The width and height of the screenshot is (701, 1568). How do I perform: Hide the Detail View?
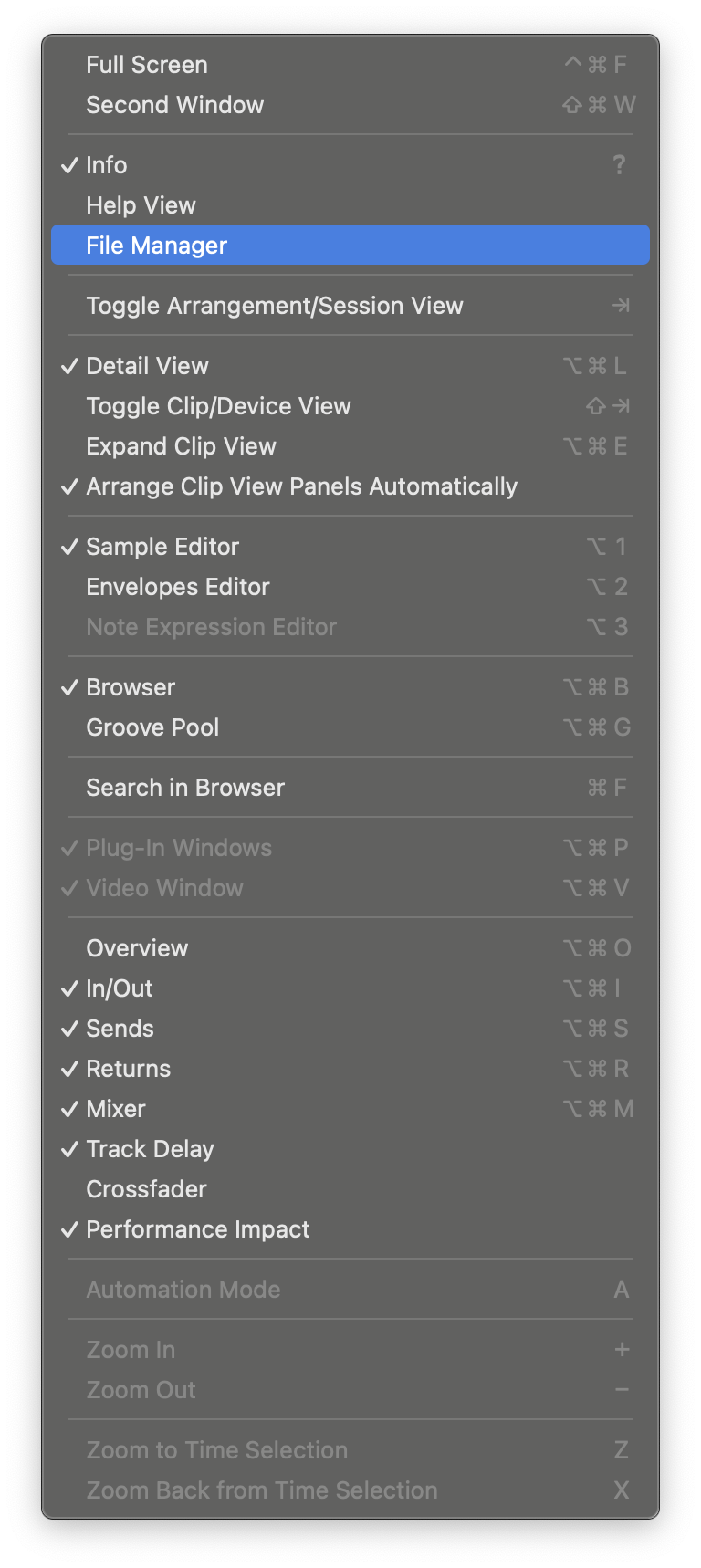pos(147,366)
